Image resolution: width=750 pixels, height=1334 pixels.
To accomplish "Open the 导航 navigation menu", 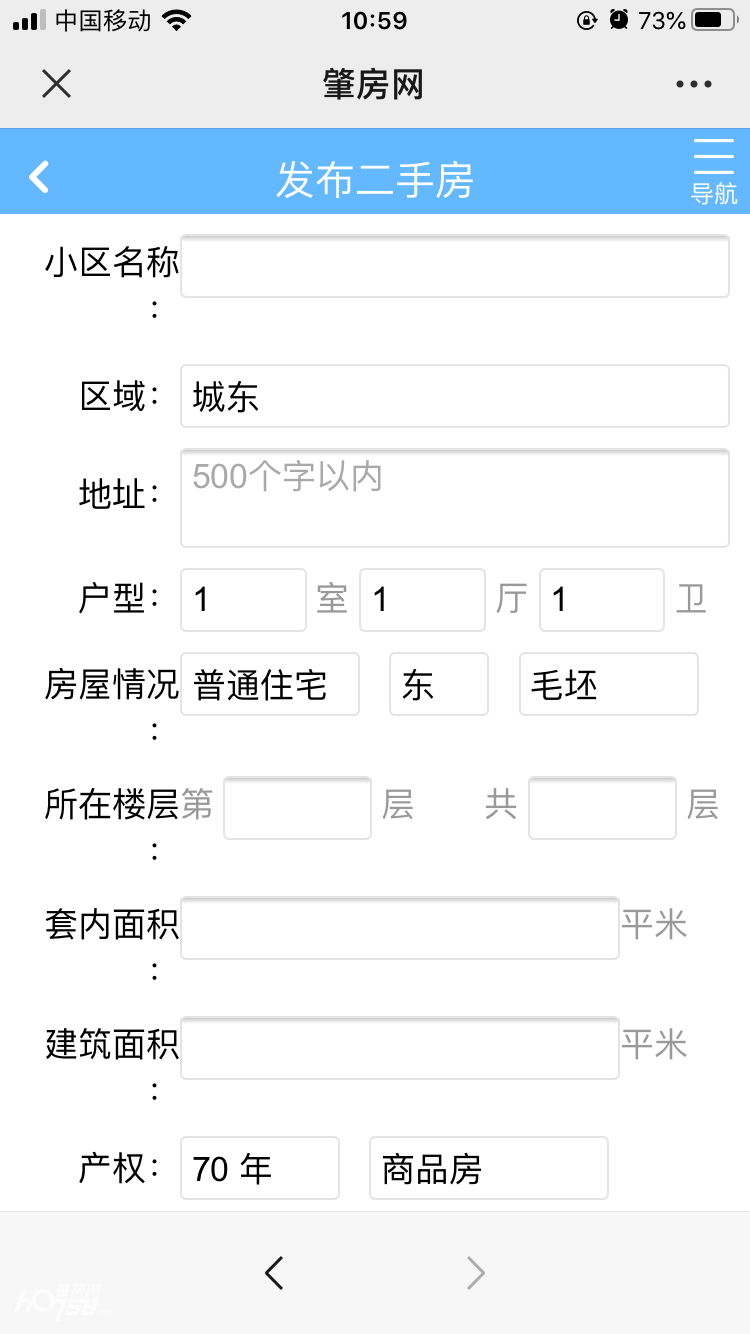I will (x=714, y=172).
